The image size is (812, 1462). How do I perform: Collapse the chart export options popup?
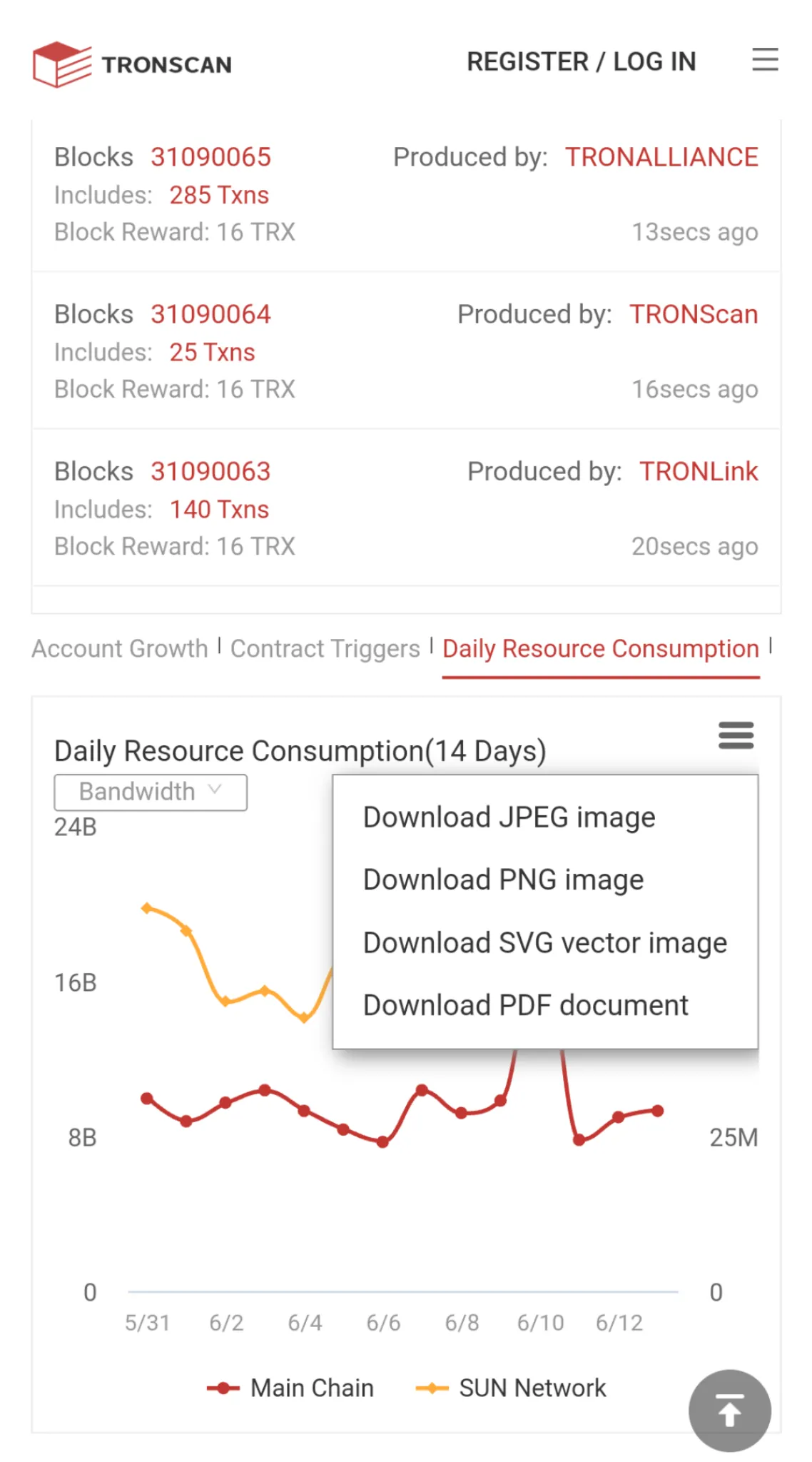(736, 736)
